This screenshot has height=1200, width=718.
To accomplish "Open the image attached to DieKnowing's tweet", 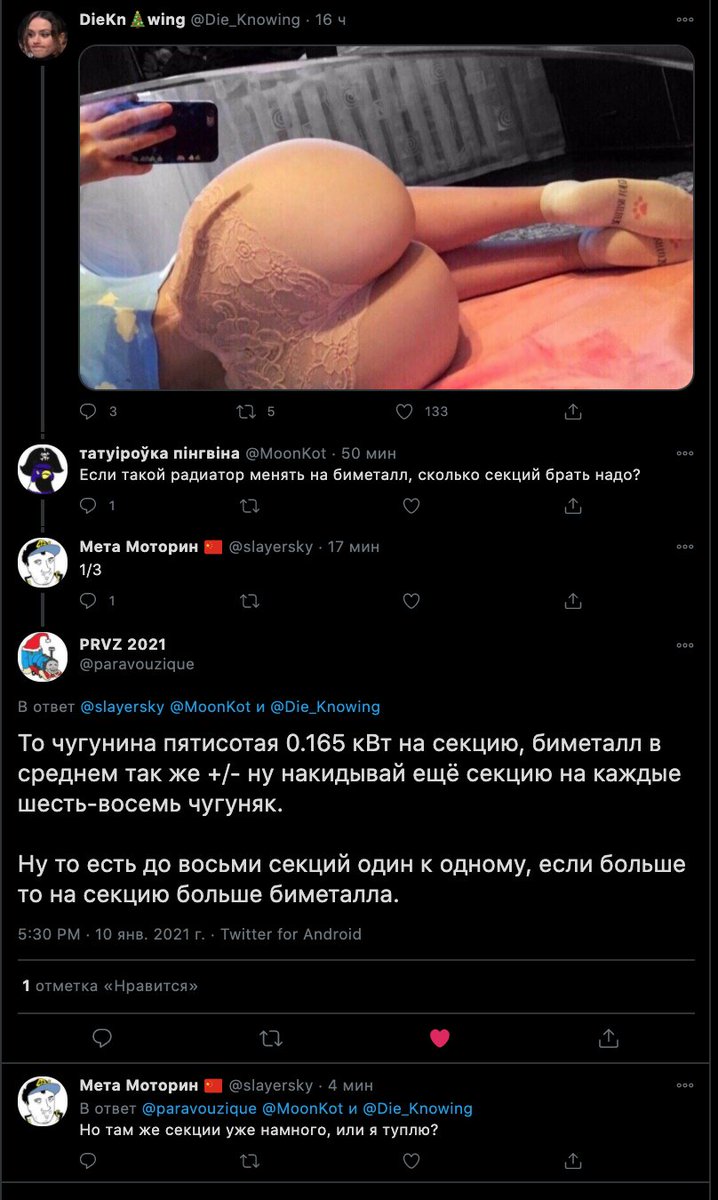I will (x=386, y=217).
